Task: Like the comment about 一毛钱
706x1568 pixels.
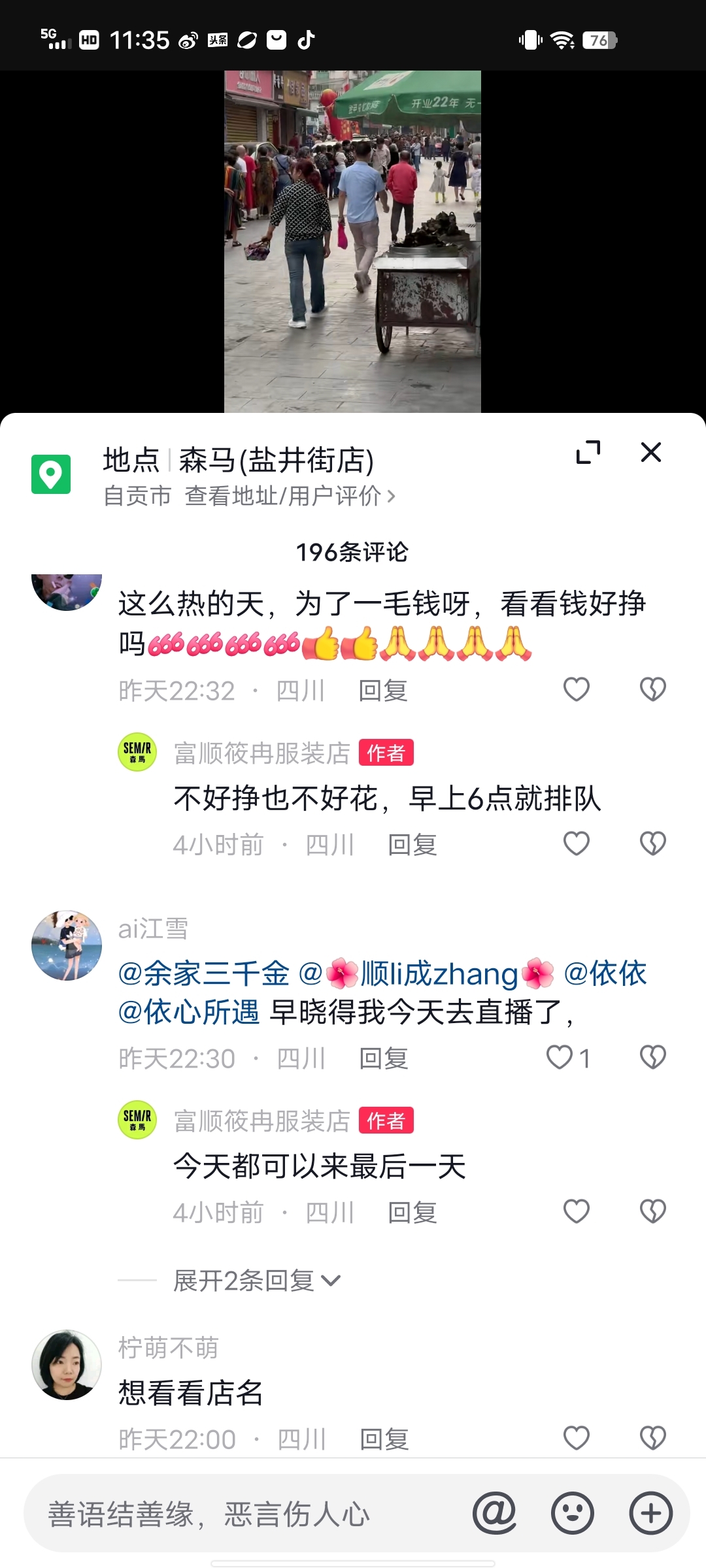Action: point(576,690)
